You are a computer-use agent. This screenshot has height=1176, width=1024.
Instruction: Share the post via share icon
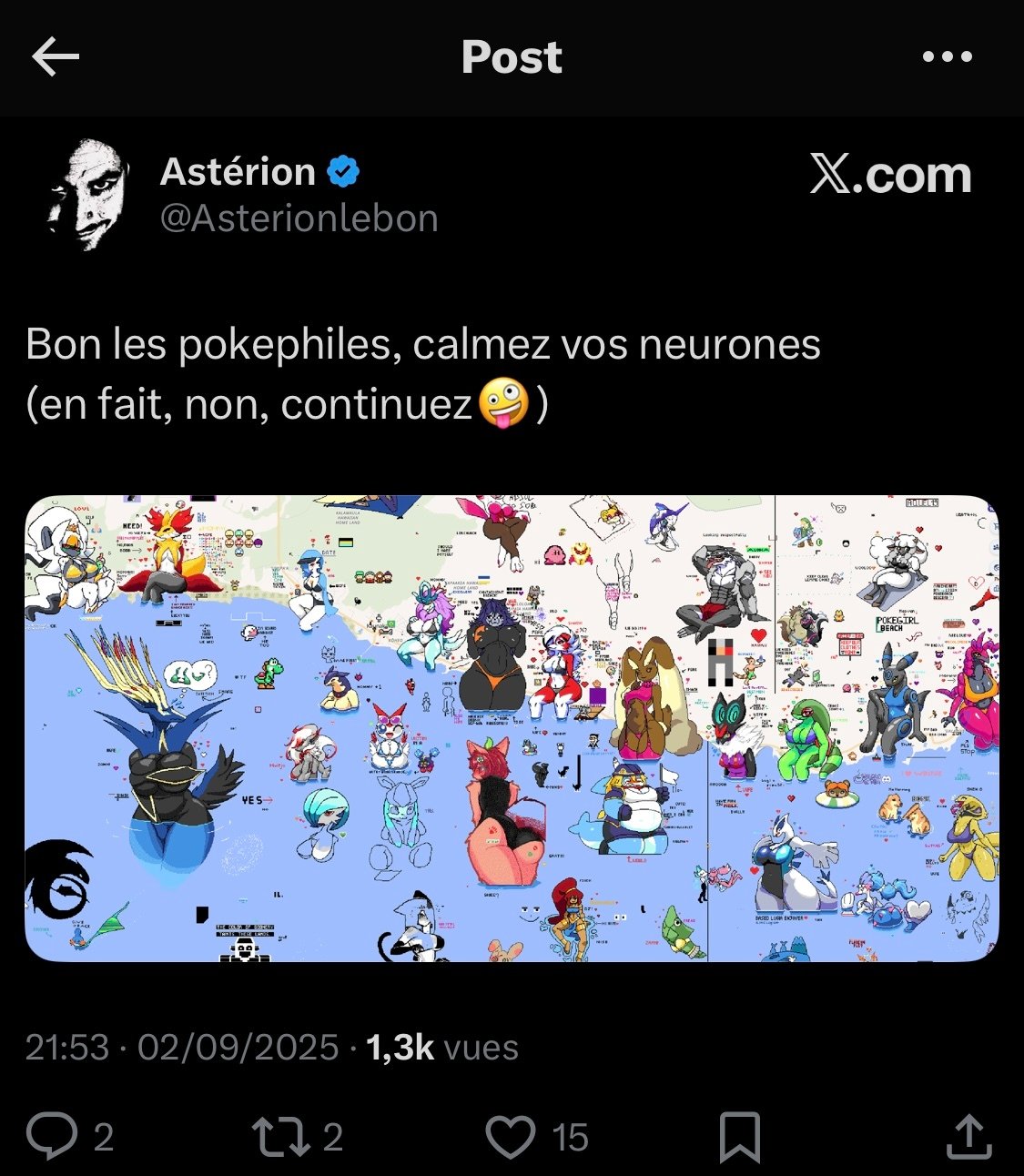968,1137
